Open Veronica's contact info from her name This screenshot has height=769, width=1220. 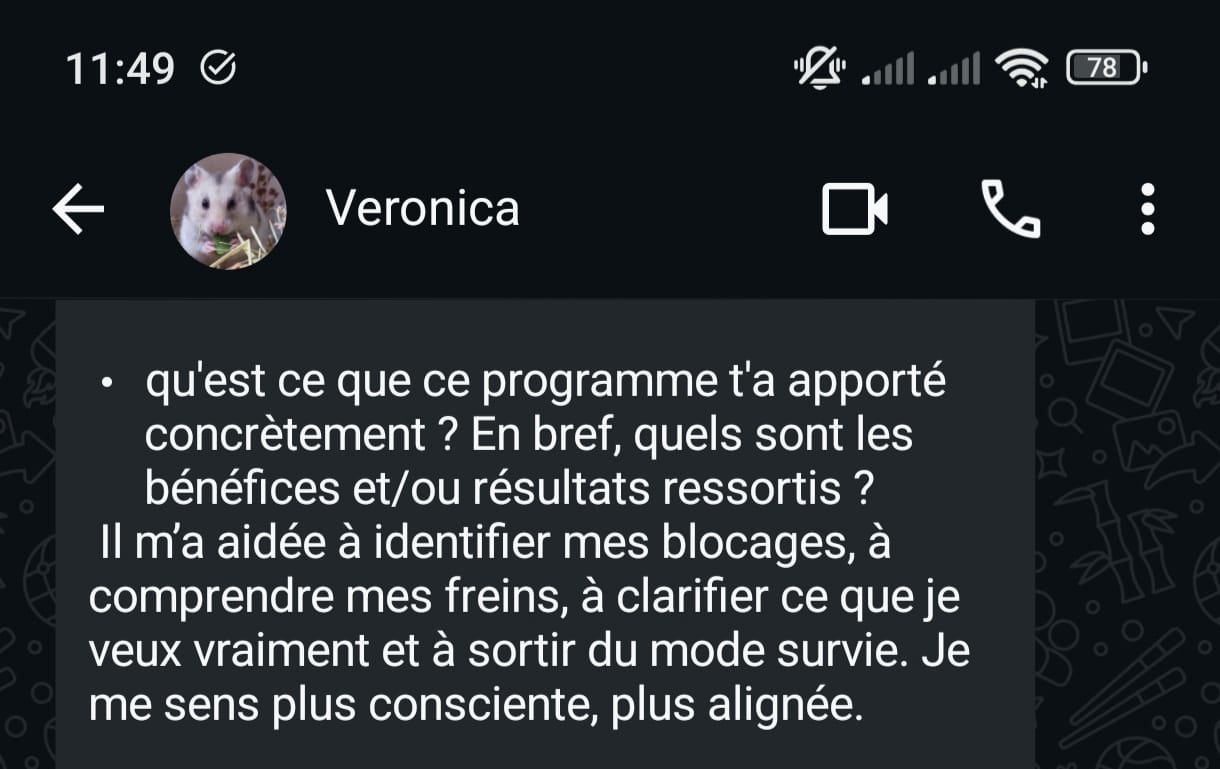422,209
